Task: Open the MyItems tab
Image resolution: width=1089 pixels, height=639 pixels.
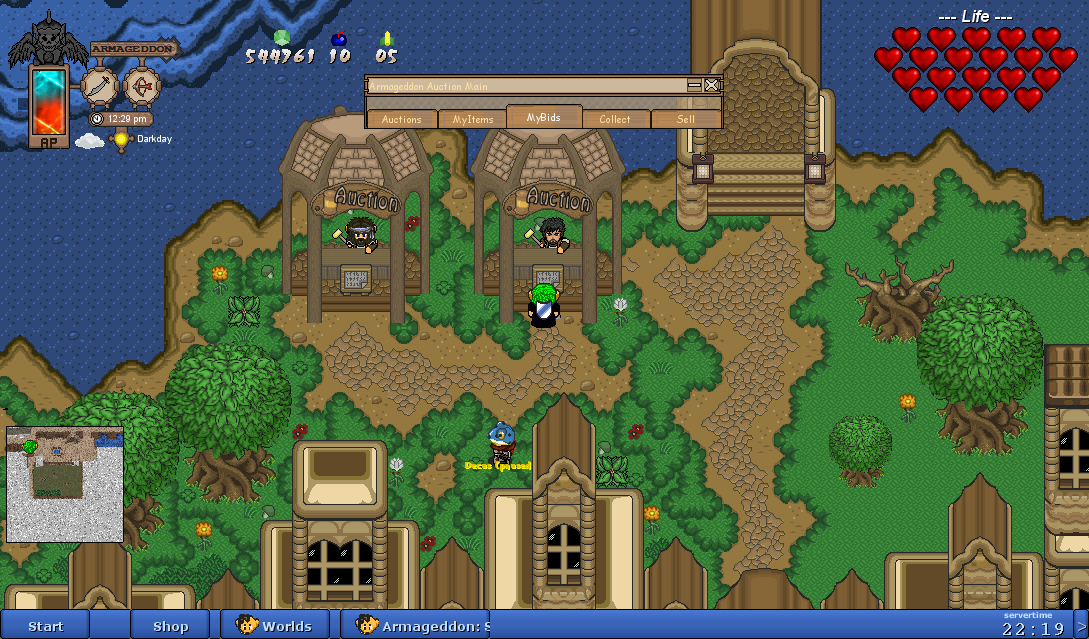Action: point(473,119)
